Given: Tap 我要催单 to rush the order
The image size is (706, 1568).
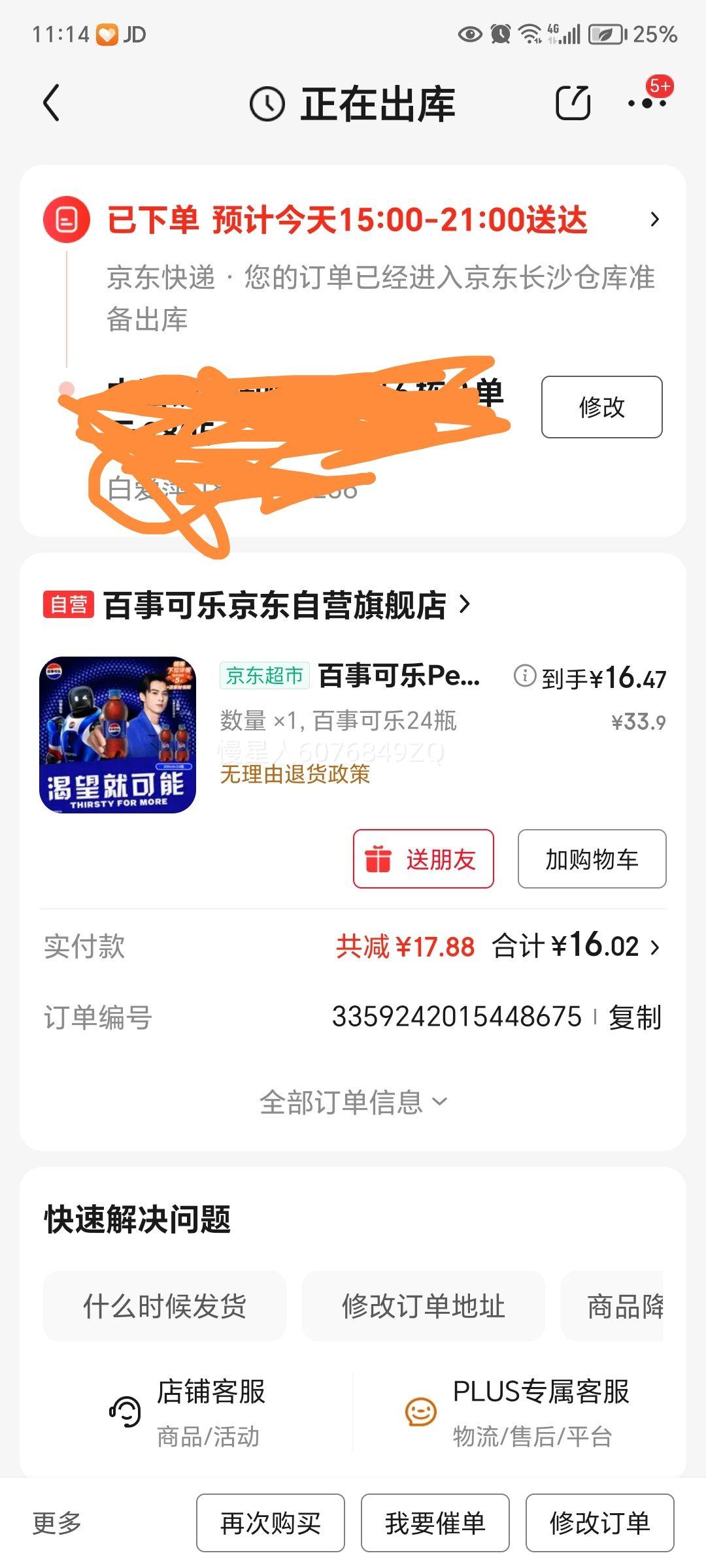Looking at the screenshot, I should 435,1523.
